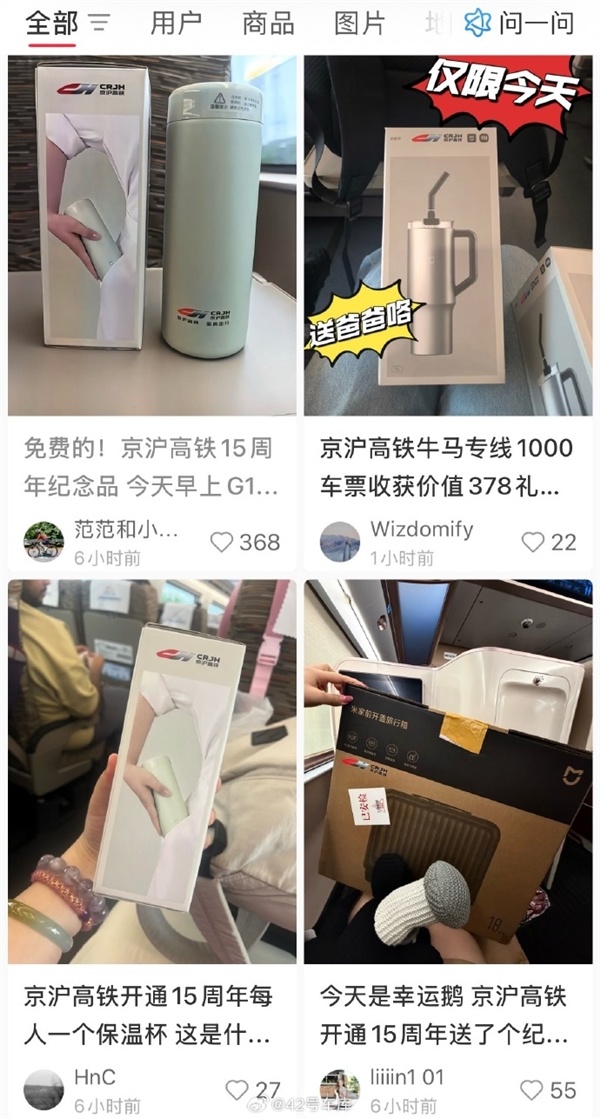
Task: Select the 全部 tab
Action: [52, 24]
